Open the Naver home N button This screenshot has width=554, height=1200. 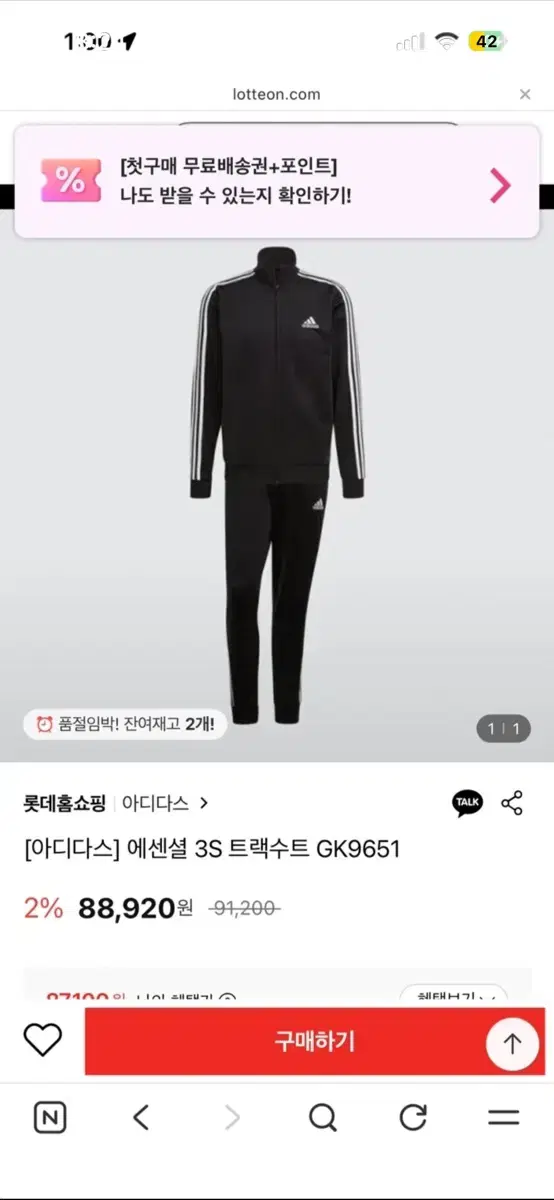[50, 1117]
